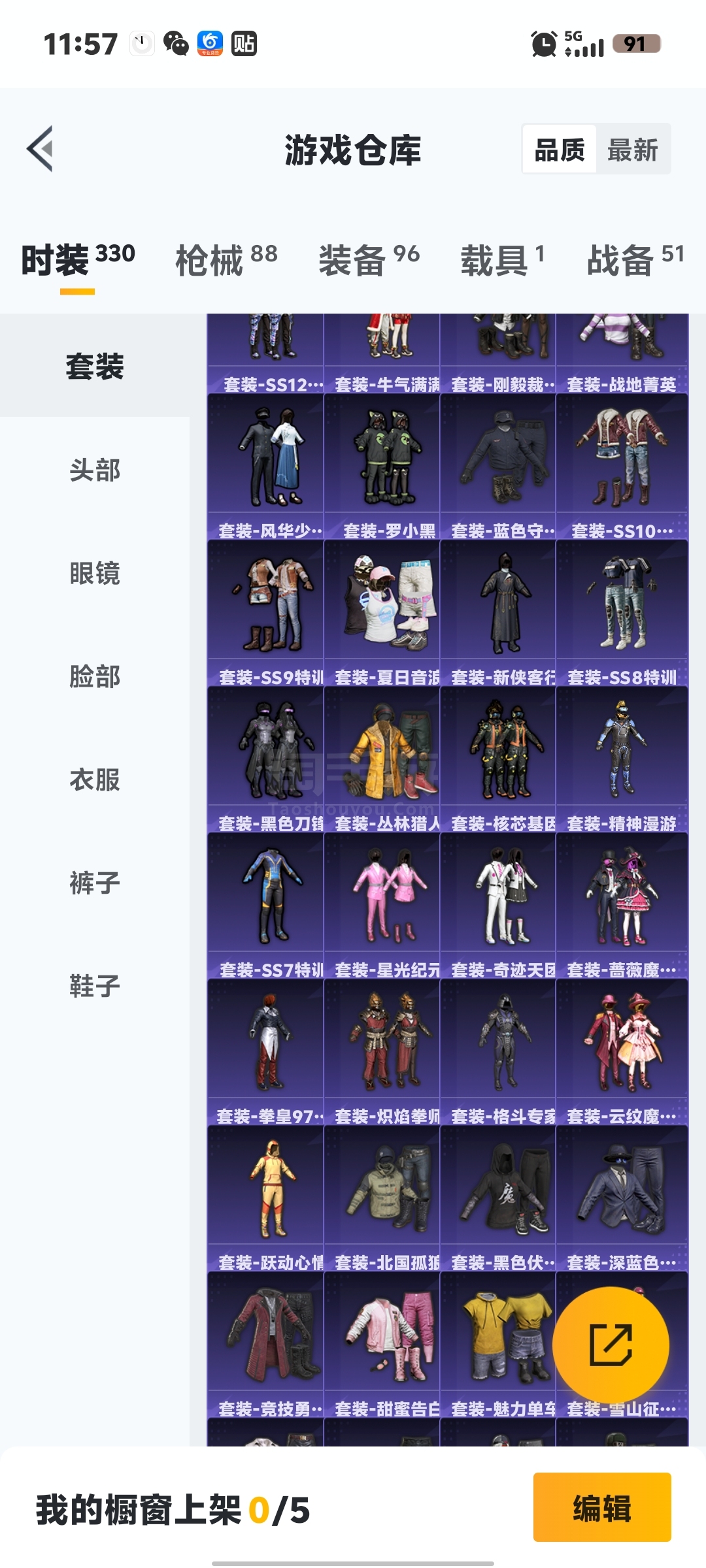
Task: Select the 鞋子 category
Action: click(95, 986)
